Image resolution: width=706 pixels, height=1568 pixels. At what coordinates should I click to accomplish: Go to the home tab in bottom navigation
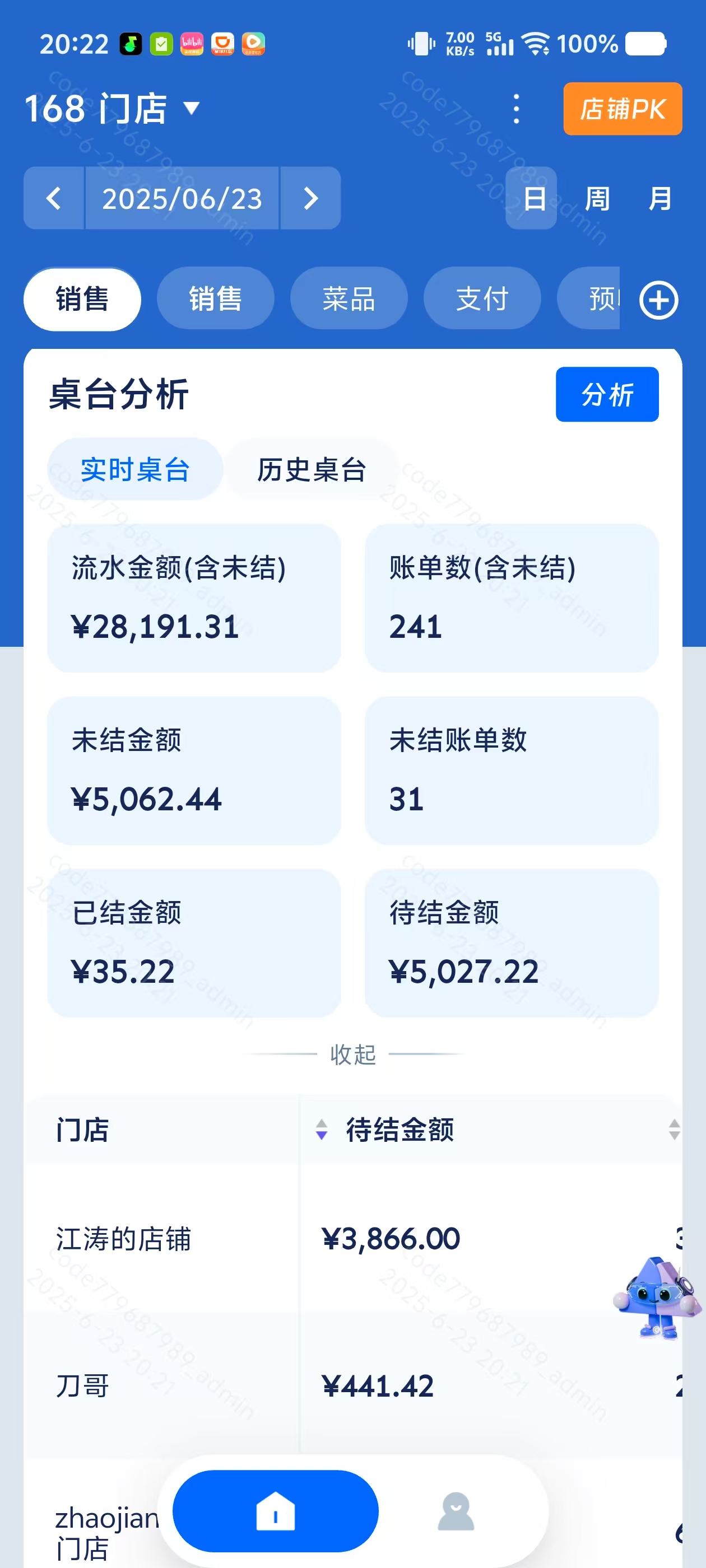tap(275, 1511)
